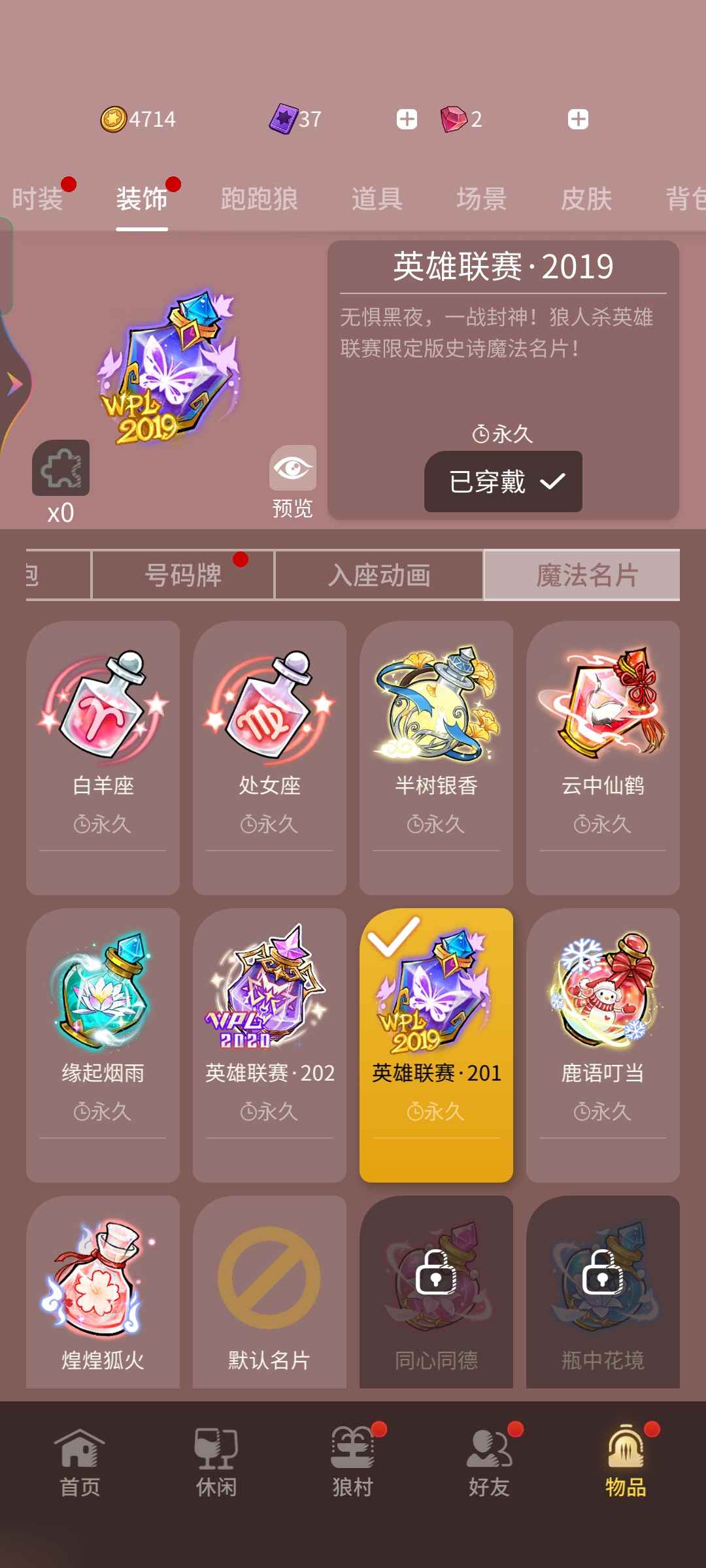Select the 号码牌 sub-tab
This screenshot has height=1568, width=706.
pyautogui.click(x=183, y=575)
